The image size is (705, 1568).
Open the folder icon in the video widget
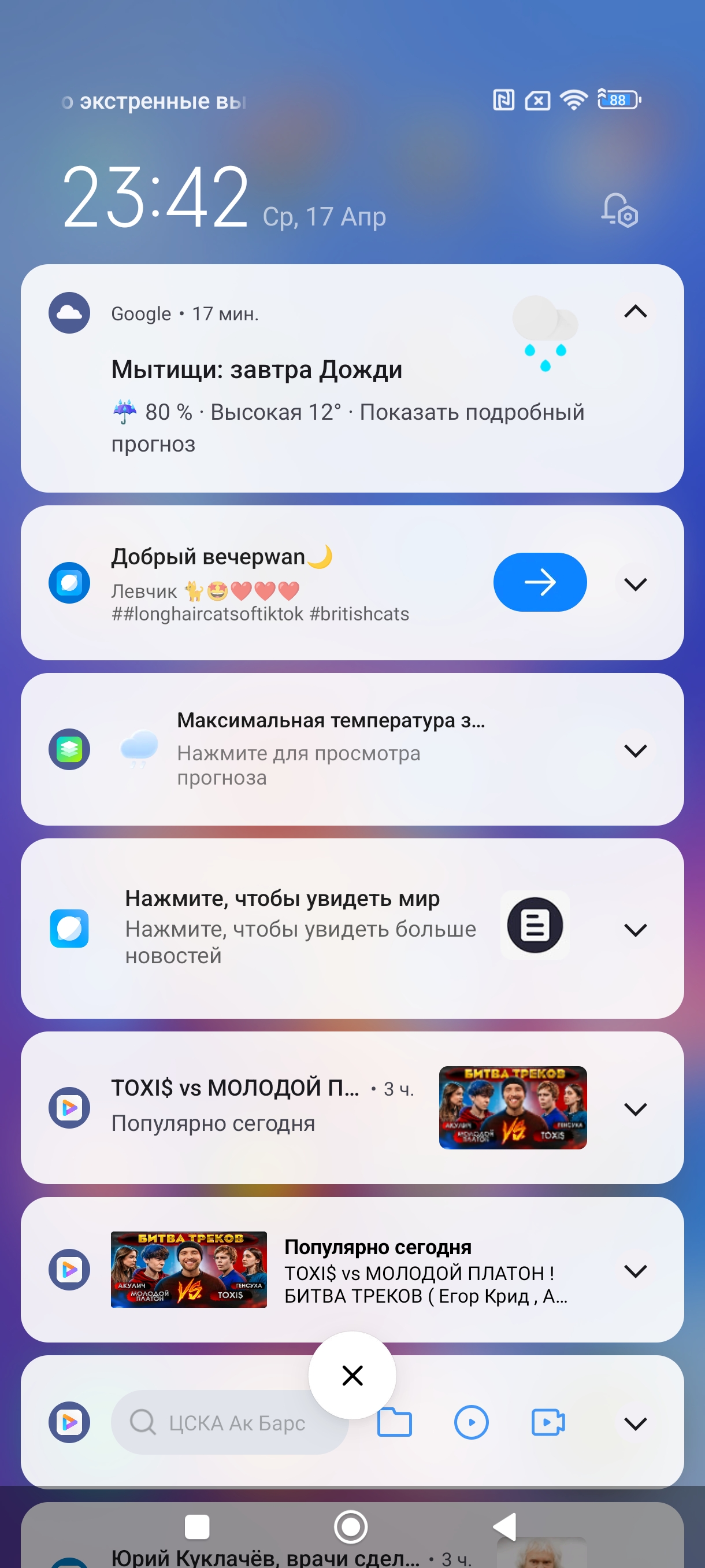(394, 1423)
